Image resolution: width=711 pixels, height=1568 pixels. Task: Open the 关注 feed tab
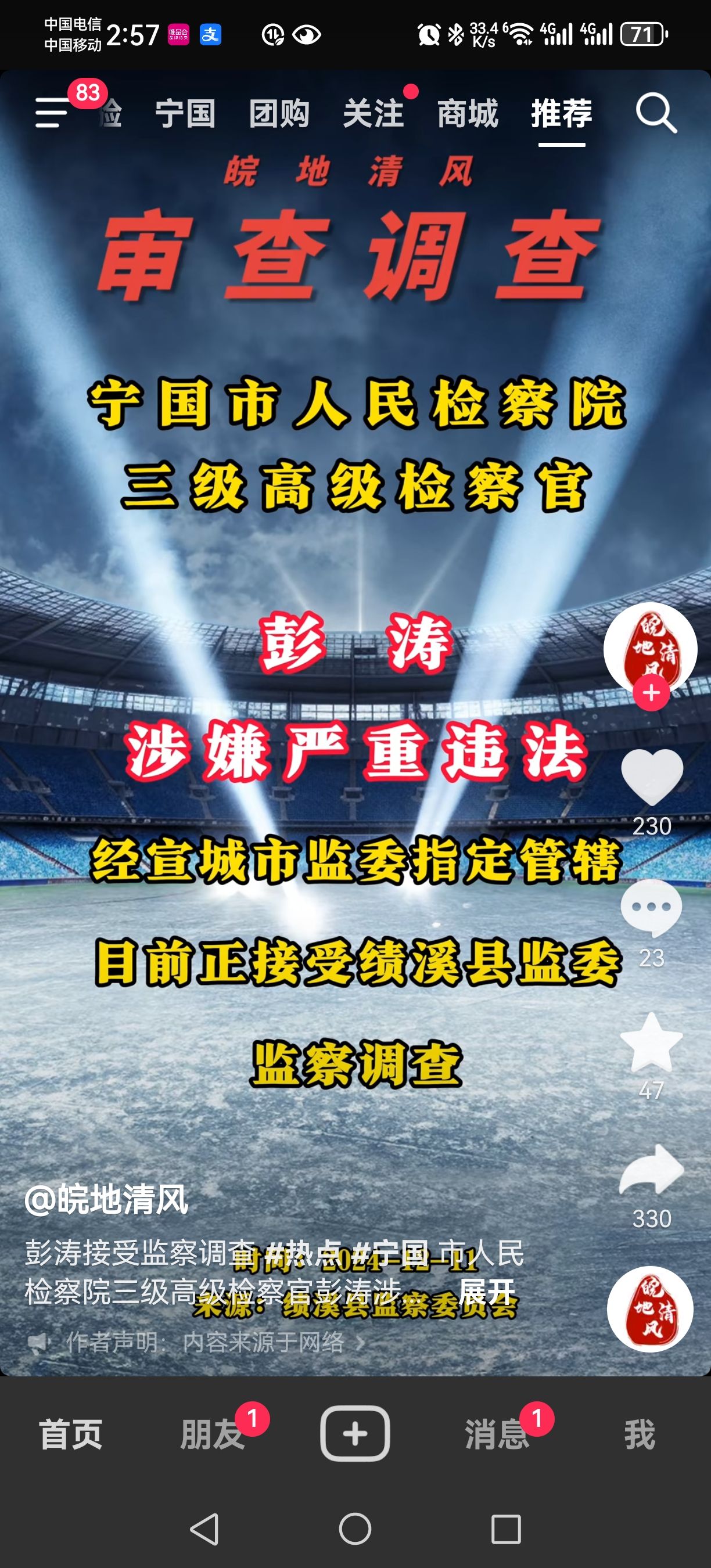[373, 113]
